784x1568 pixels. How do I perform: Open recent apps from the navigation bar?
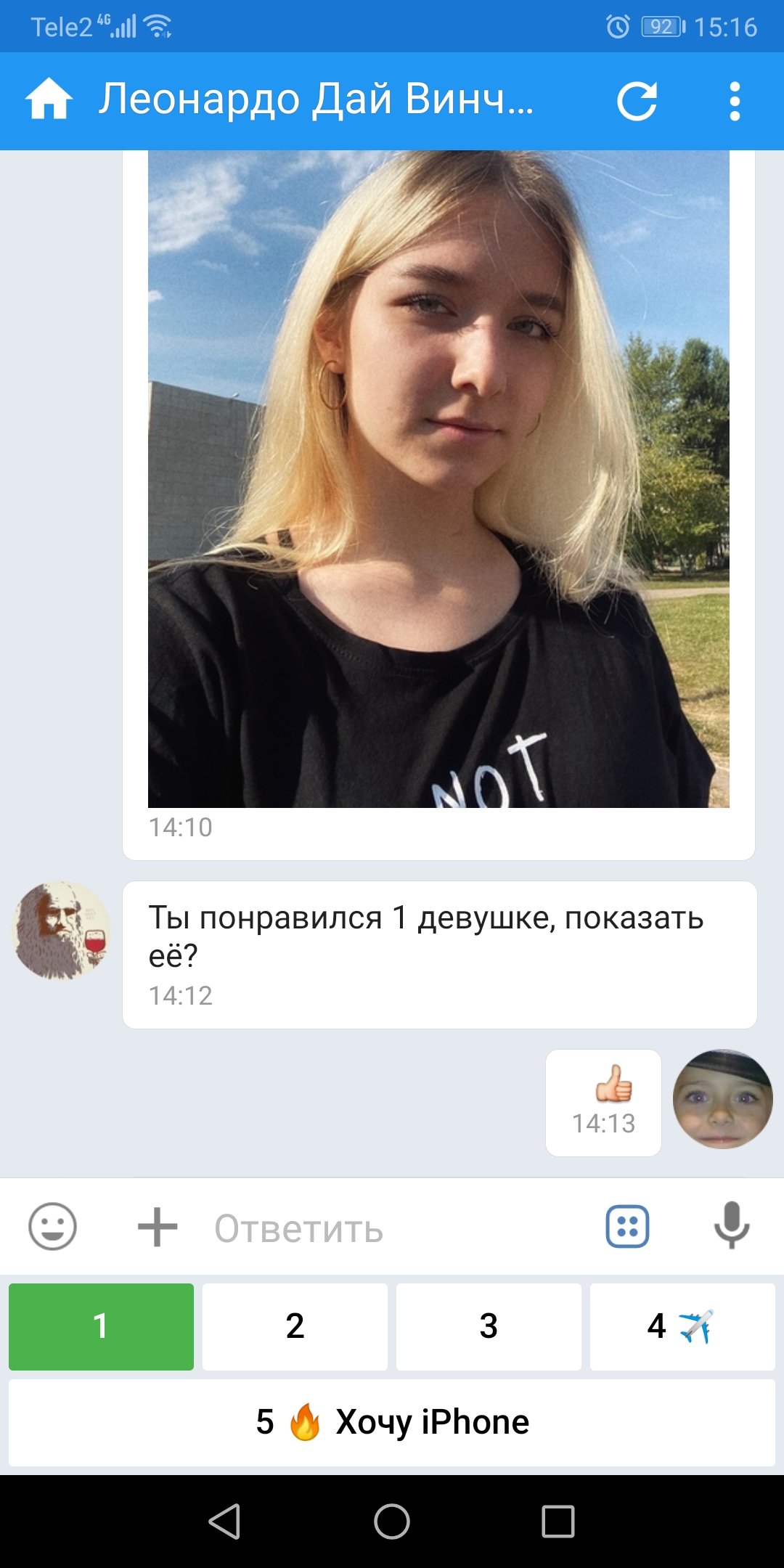tap(558, 1522)
